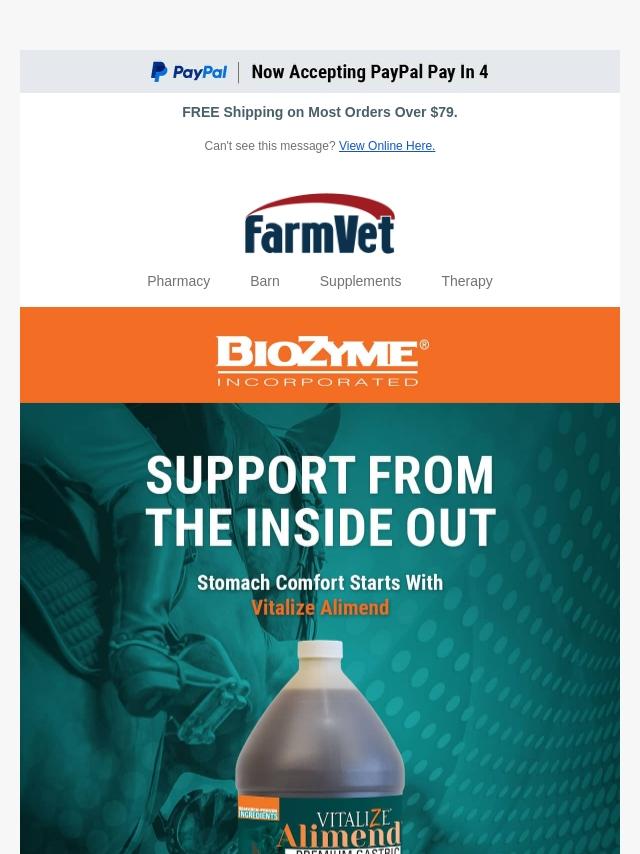
Task: Open the Barn category
Action: click(x=264, y=281)
